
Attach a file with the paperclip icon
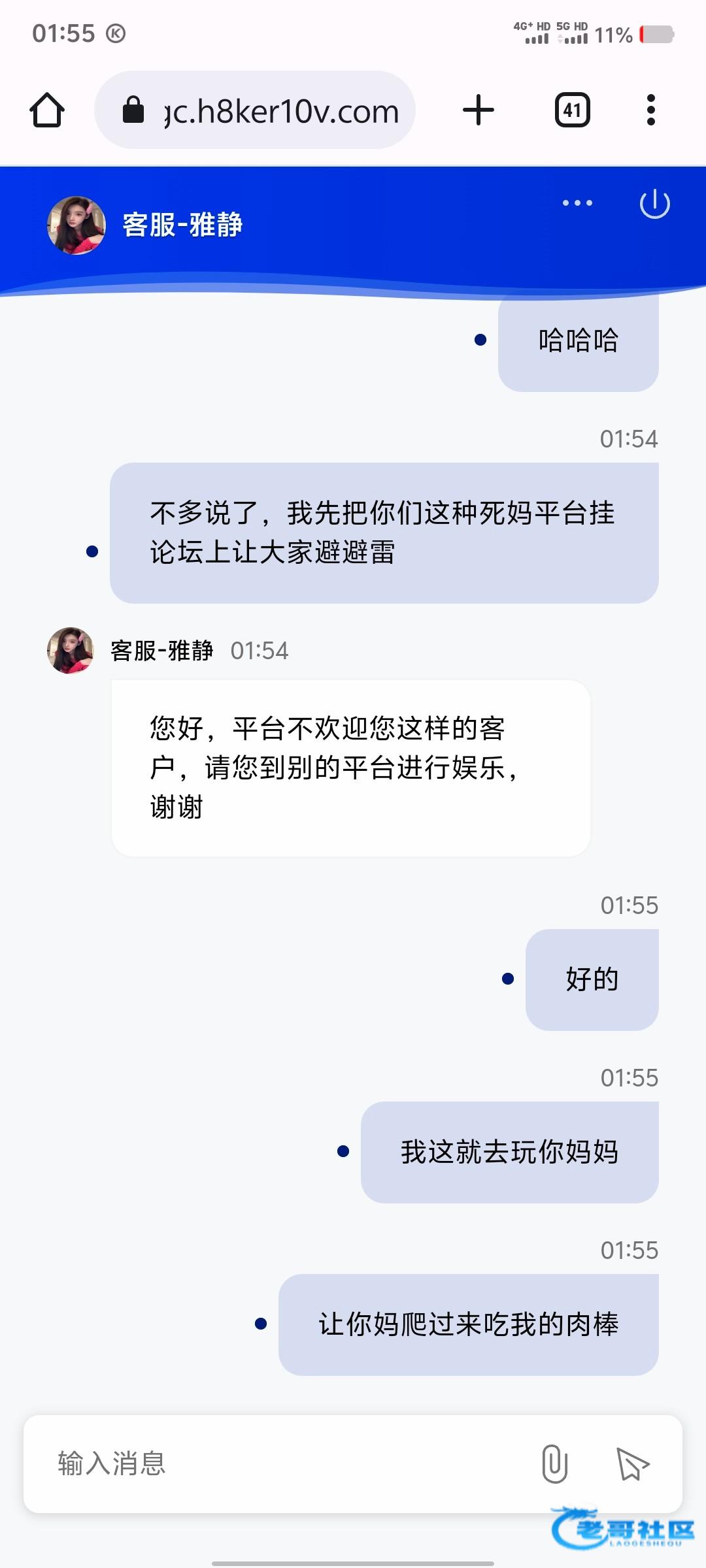(x=554, y=1463)
